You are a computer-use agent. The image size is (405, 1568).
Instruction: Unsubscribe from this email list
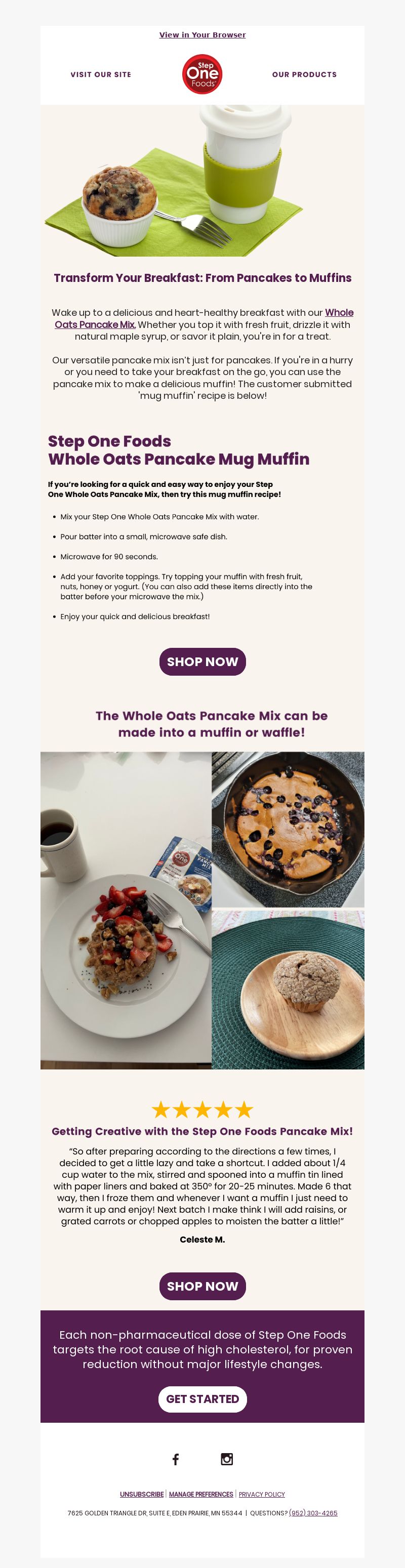(x=141, y=1494)
